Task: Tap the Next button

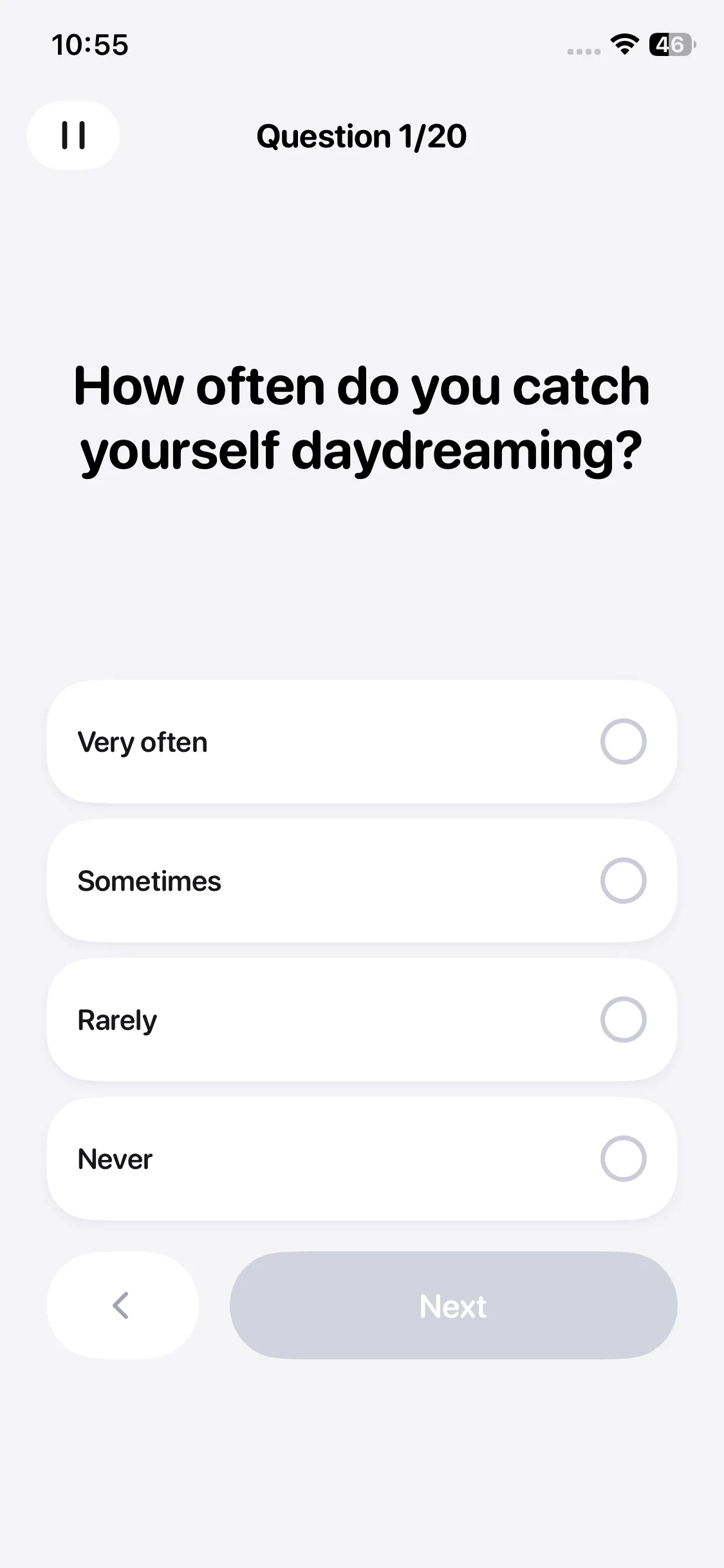Action: click(453, 1305)
